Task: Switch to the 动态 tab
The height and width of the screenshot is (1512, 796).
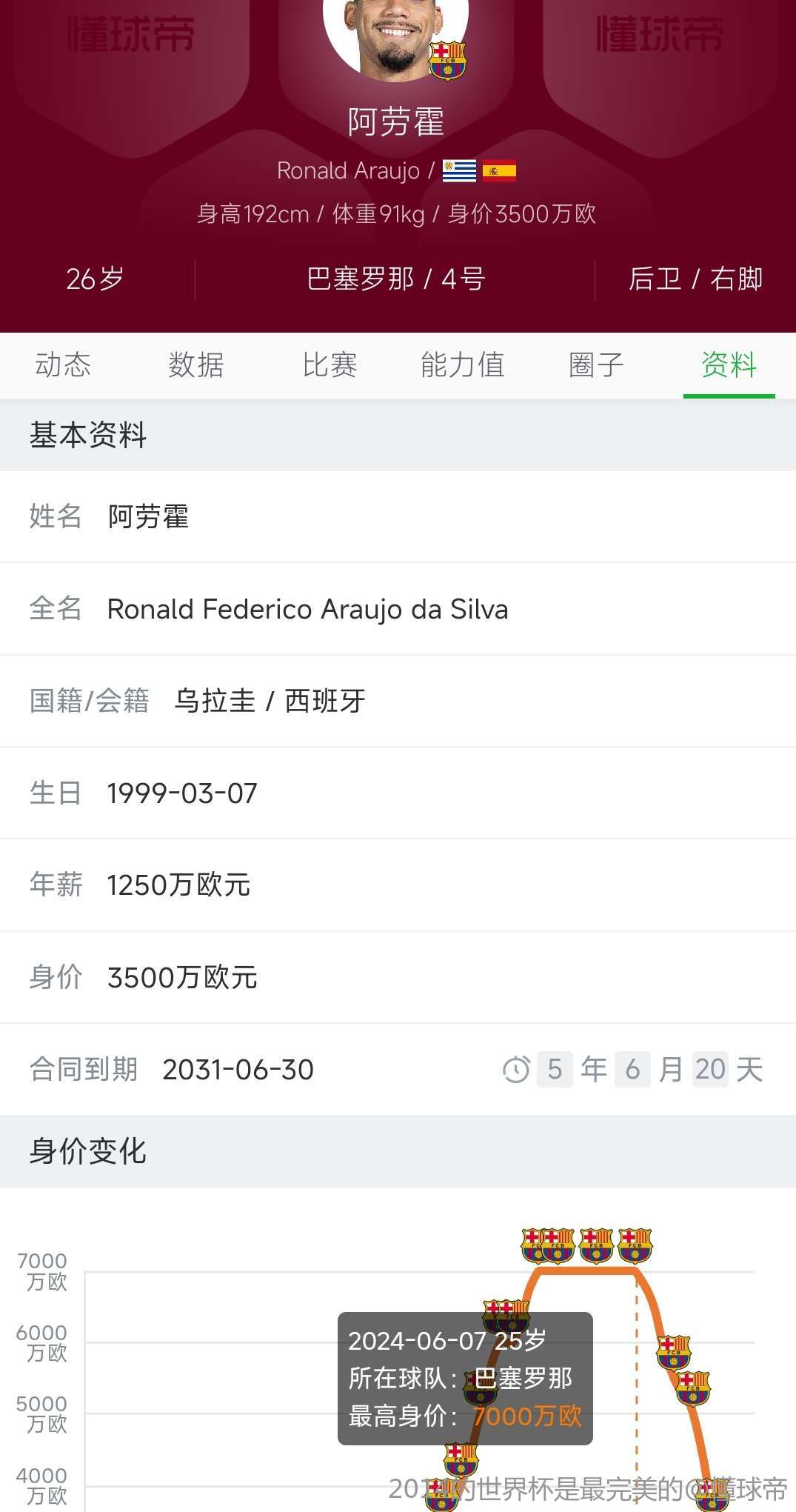Action: click(x=63, y=365)
